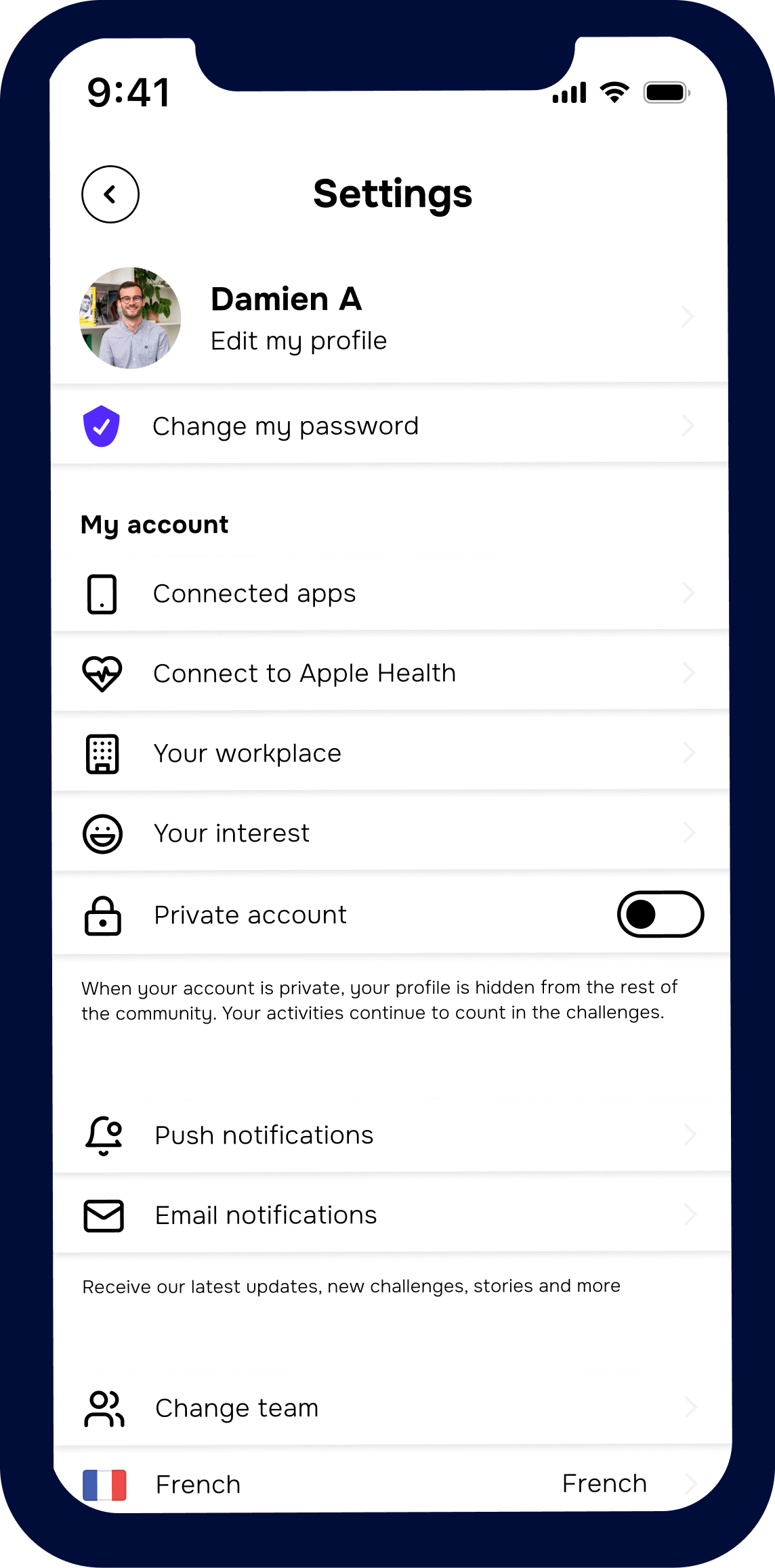The height and width of the screenshot is (1568, 775).
Task: Open Change my password
Action: pyautogui.click(x=285, y=427)
